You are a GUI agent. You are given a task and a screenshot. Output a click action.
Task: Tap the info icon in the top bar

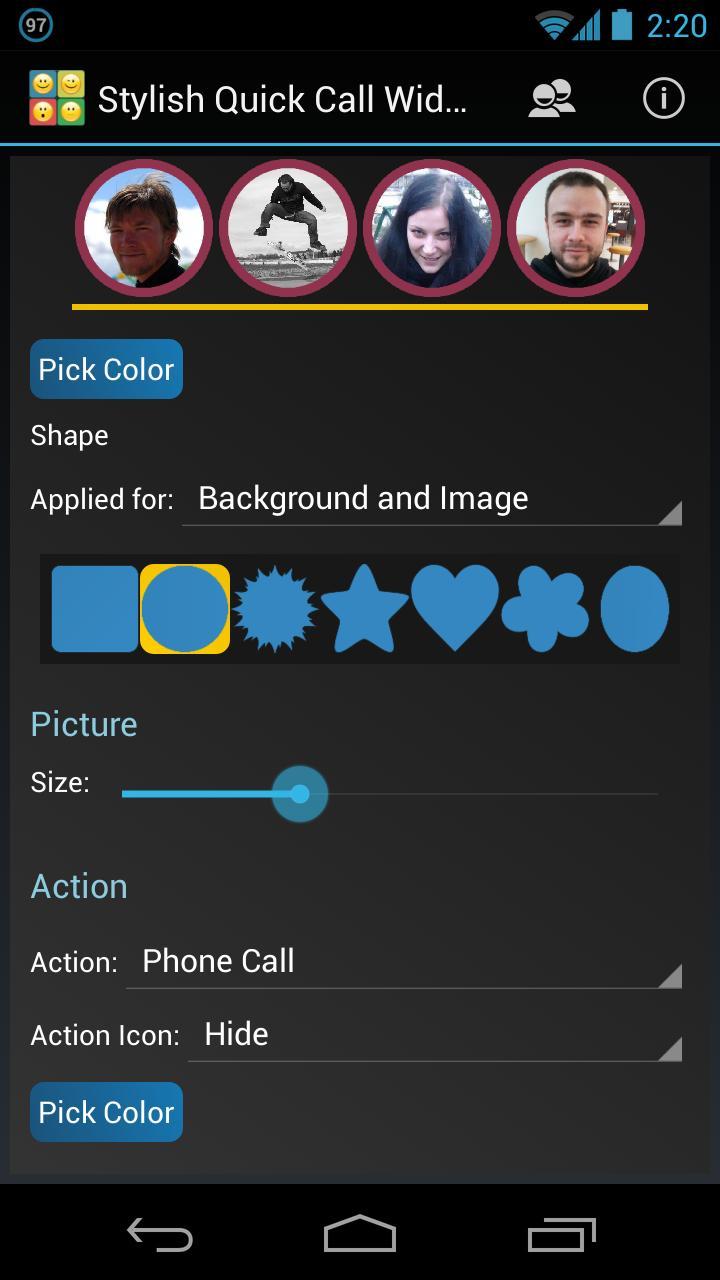click(663, 97)
